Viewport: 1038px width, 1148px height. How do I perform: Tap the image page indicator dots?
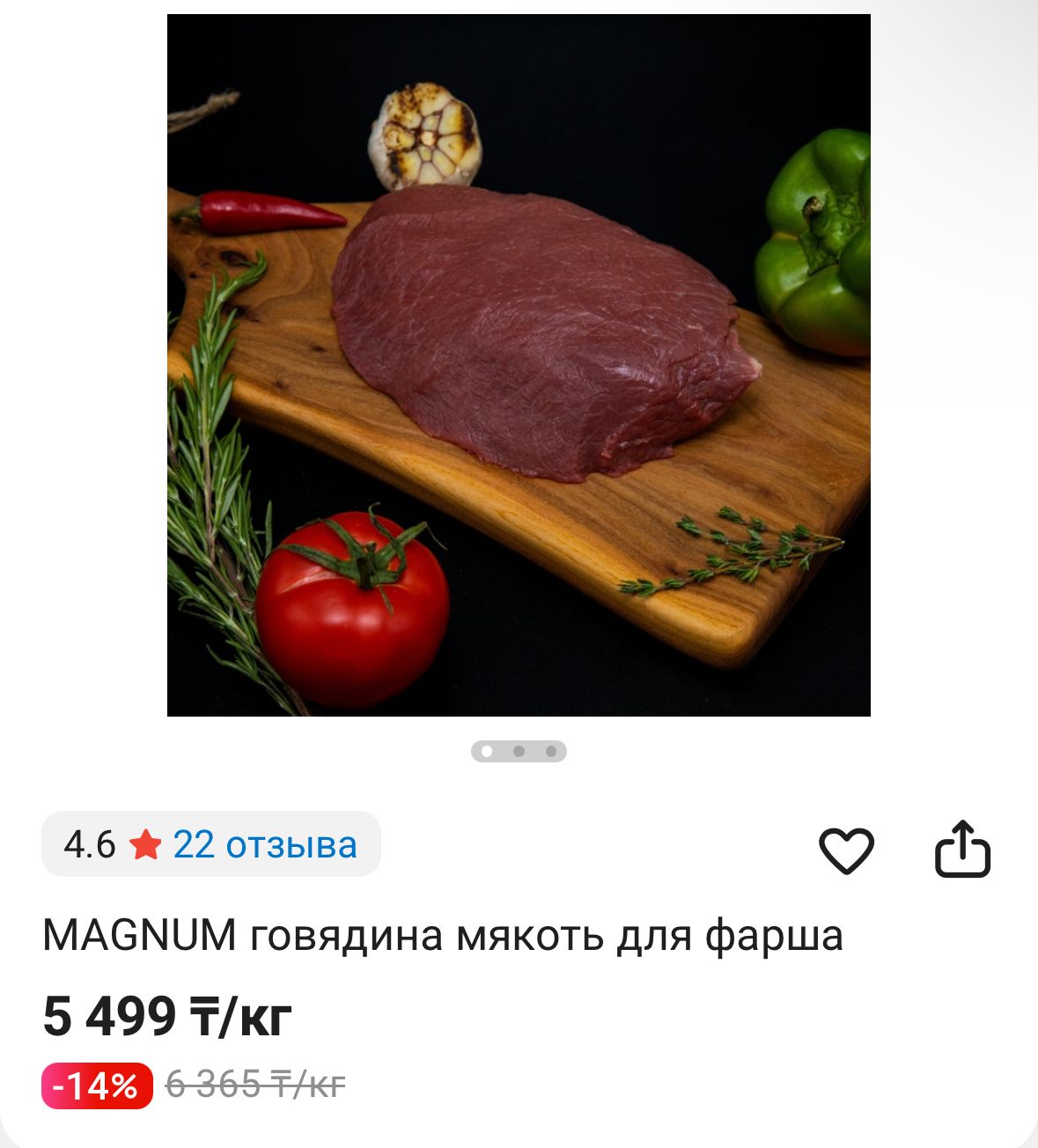coord(519,751)
